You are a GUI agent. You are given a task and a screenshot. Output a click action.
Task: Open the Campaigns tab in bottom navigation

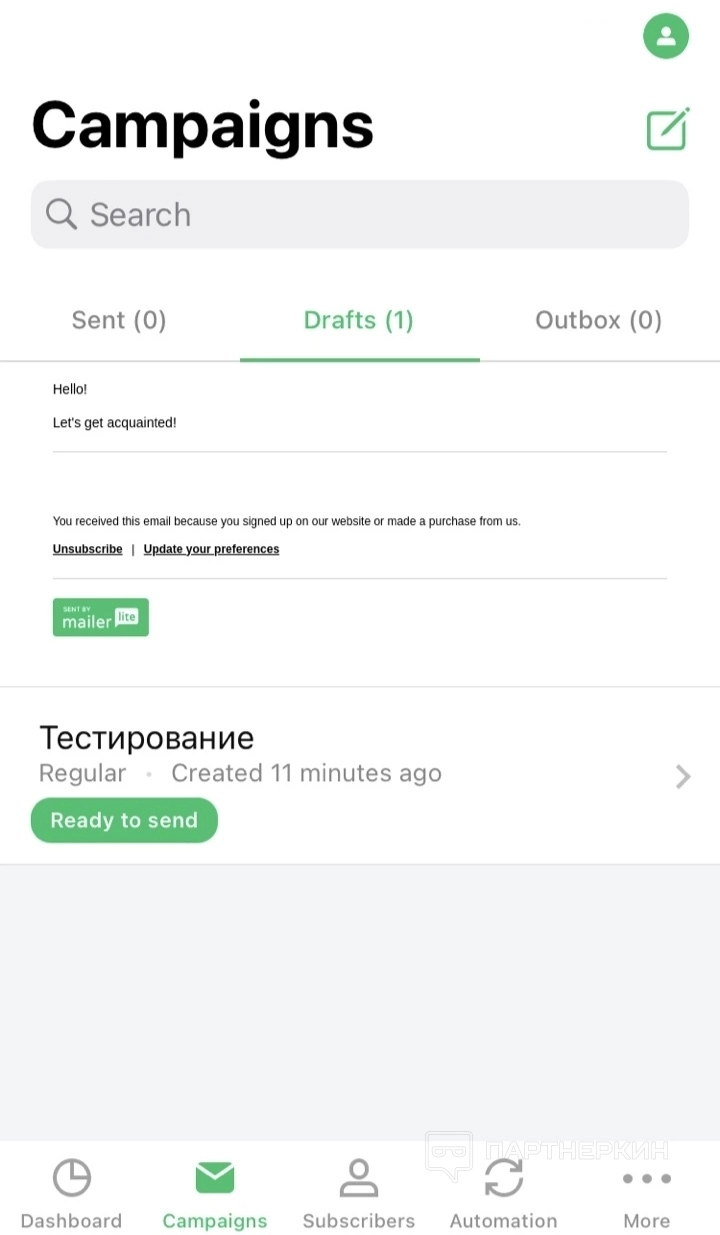tap(215, 1194)
